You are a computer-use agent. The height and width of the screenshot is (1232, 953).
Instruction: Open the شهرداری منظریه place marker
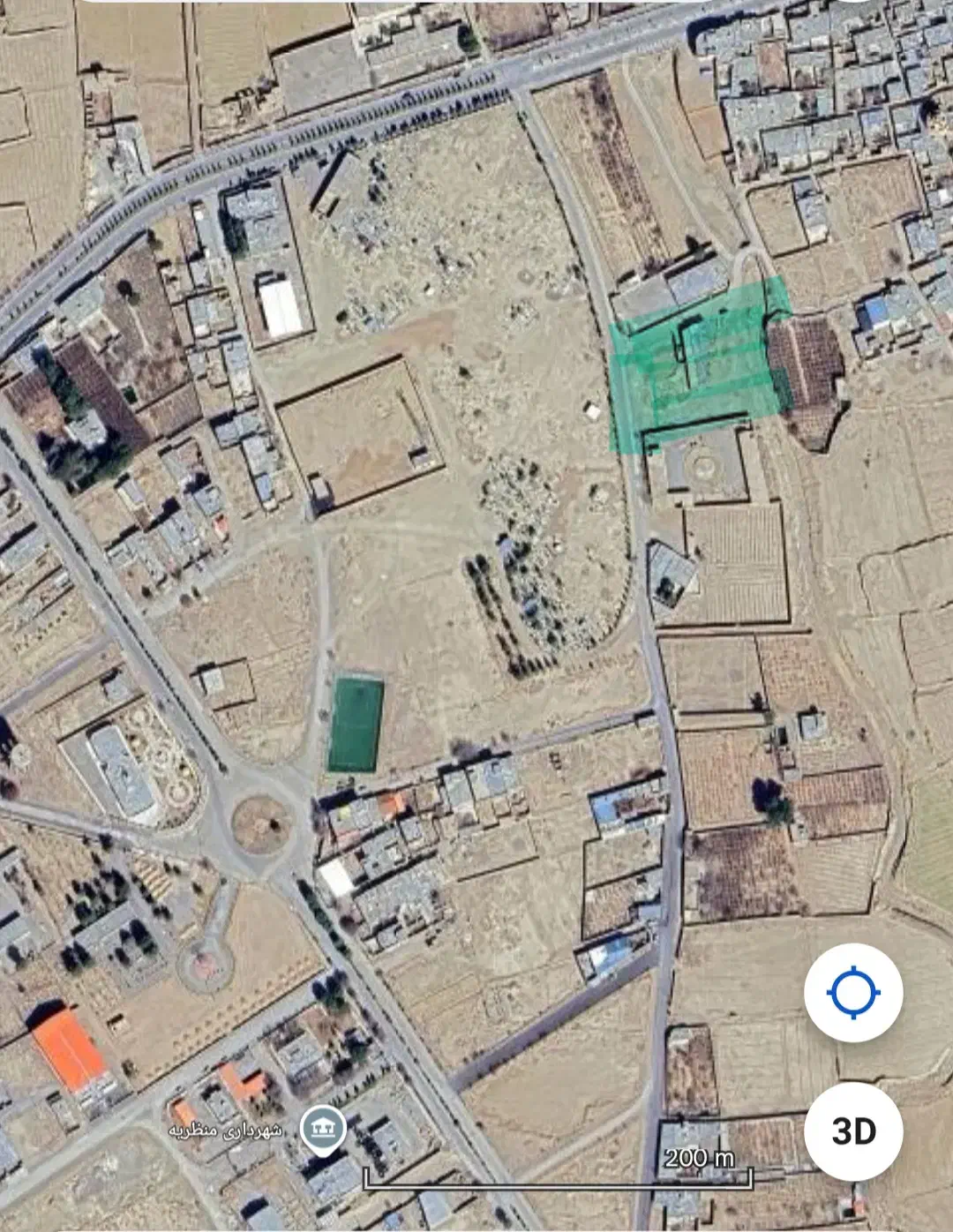coord(323,1131)
